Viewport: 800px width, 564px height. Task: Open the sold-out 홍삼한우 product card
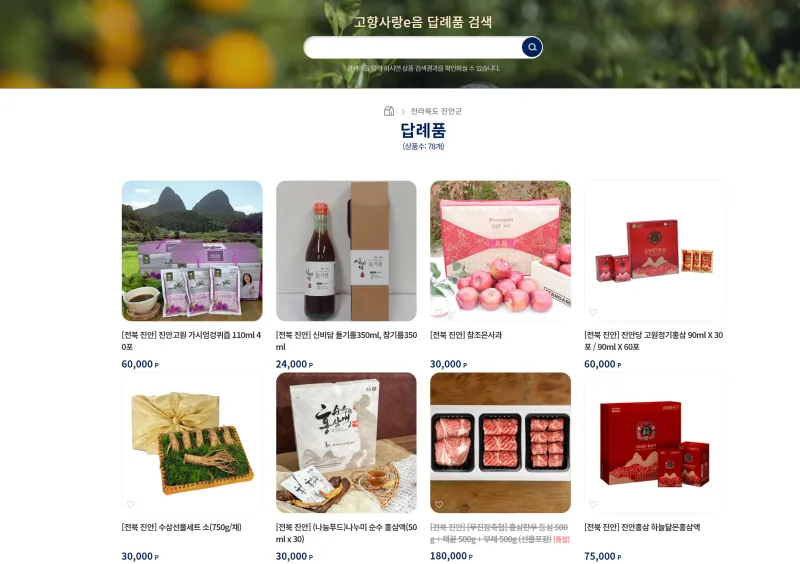pos(500,443)
